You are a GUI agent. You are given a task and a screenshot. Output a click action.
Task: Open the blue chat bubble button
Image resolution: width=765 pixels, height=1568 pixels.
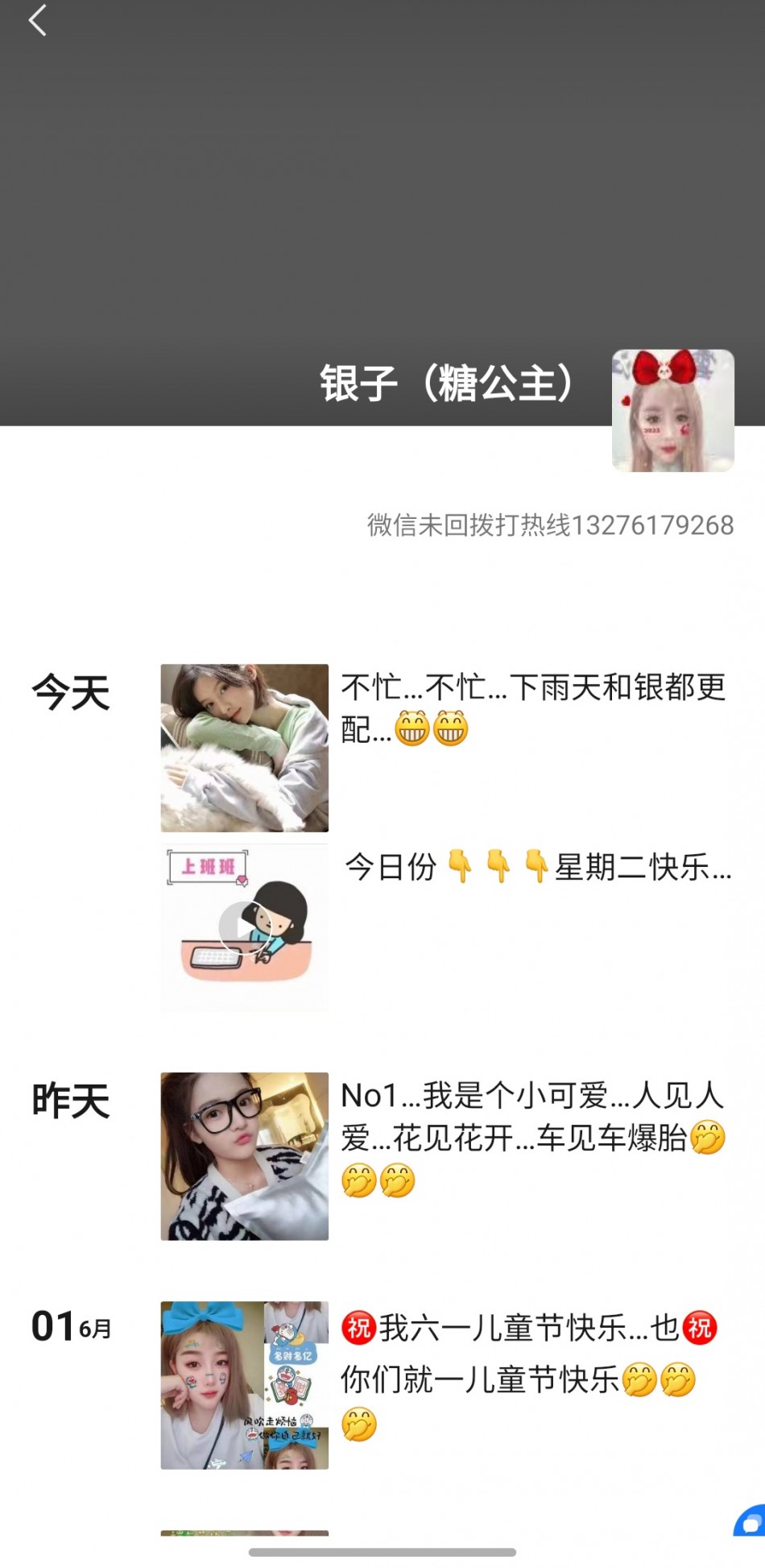pyautogui.click(x=751, y=1521)
